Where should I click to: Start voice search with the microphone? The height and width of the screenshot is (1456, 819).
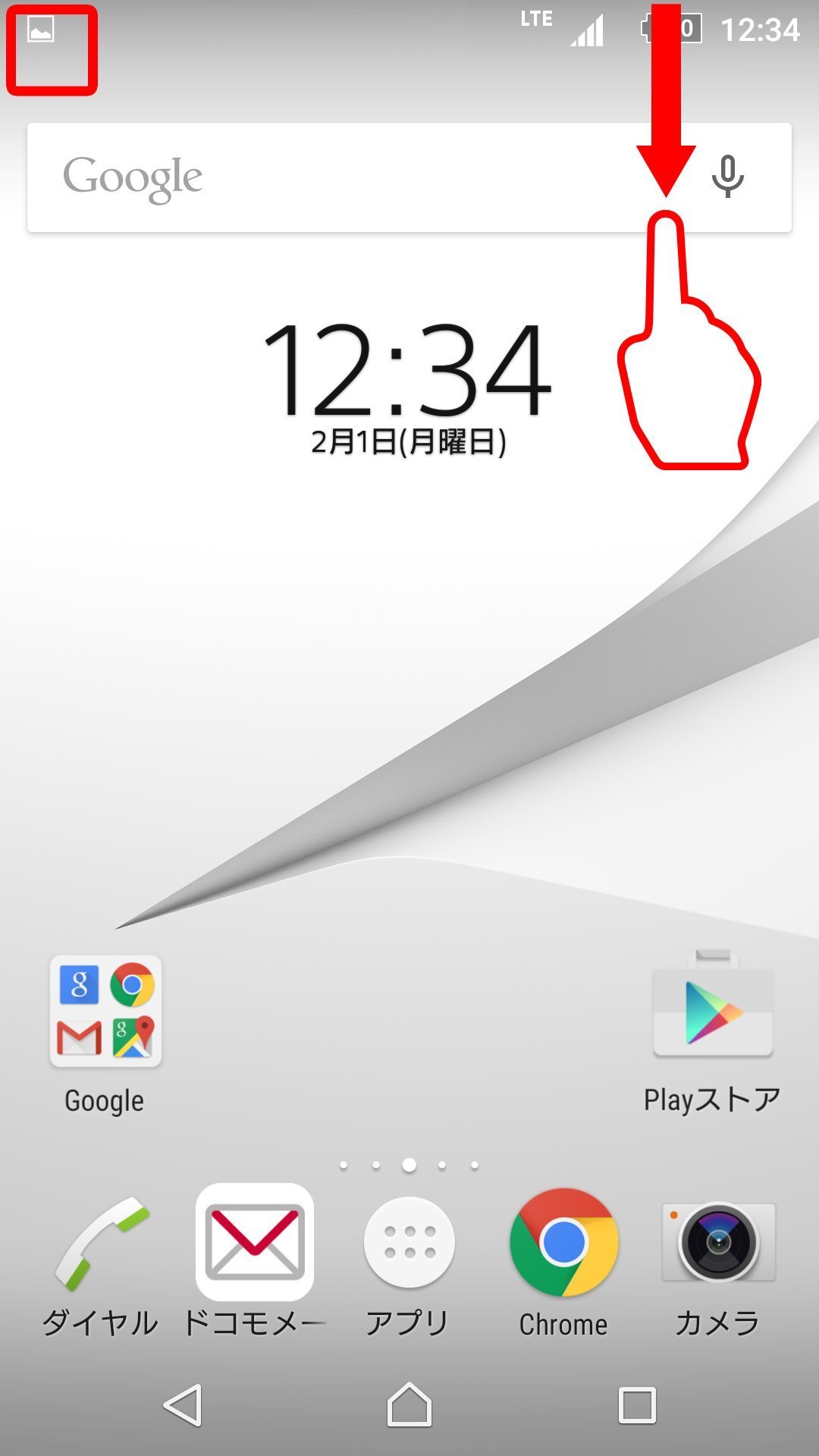click(727, 177)
